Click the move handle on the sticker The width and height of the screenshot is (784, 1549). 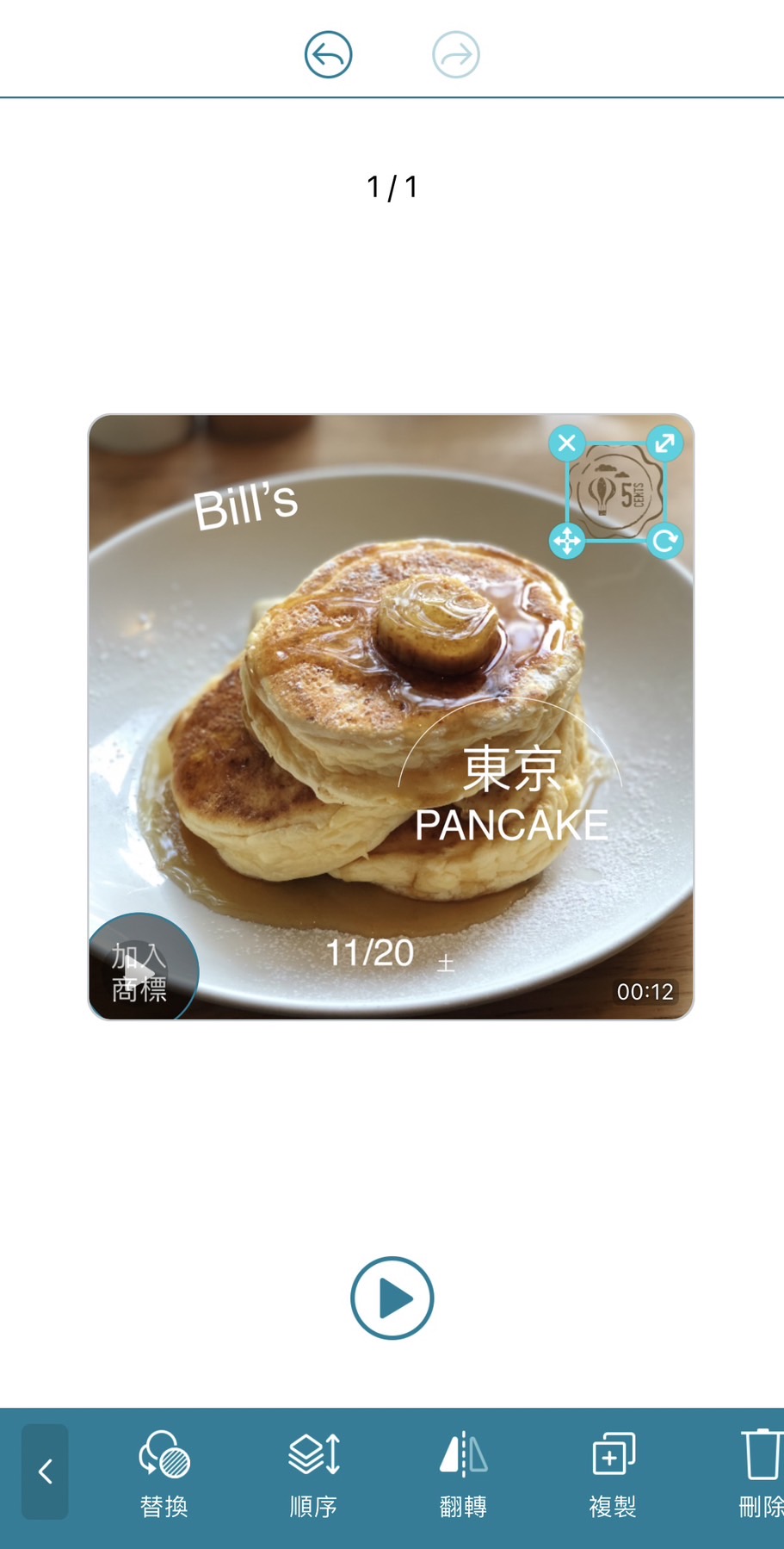[566, 542]
